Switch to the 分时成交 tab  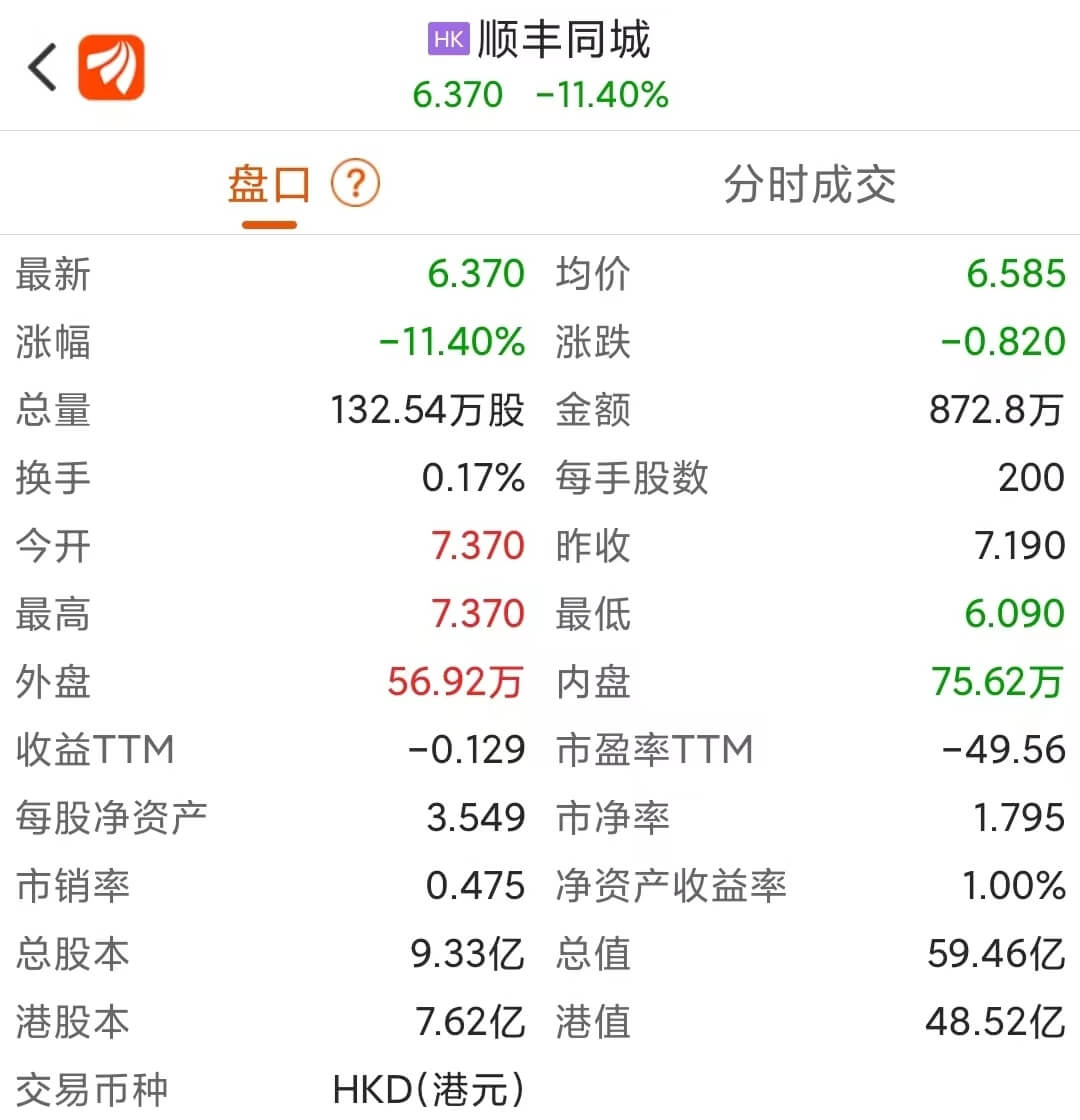click(x=809, y=186)
